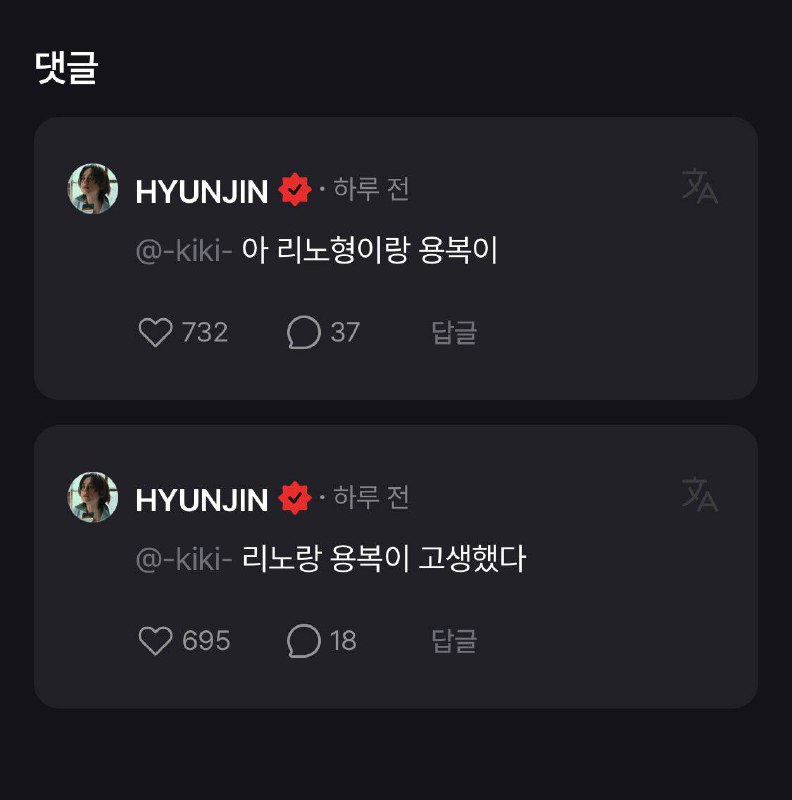792x800 pixels.
Task: Open HYUNJIN's profile picture on the 732-like comment
Action: click(x=93, y=189)
